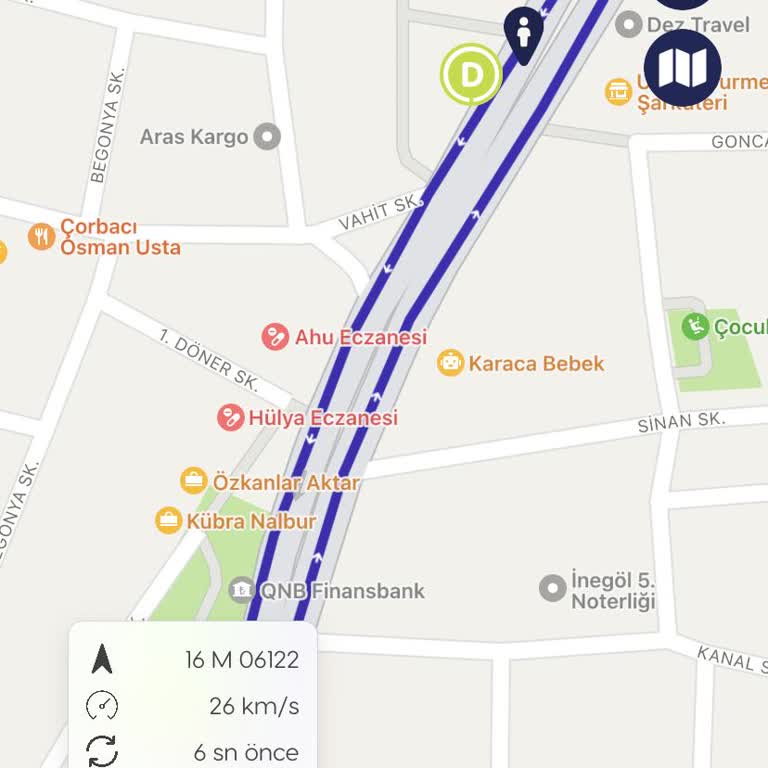Open the map view button
The width and height of the screenshot is (768, 768).
pos(683,67)
